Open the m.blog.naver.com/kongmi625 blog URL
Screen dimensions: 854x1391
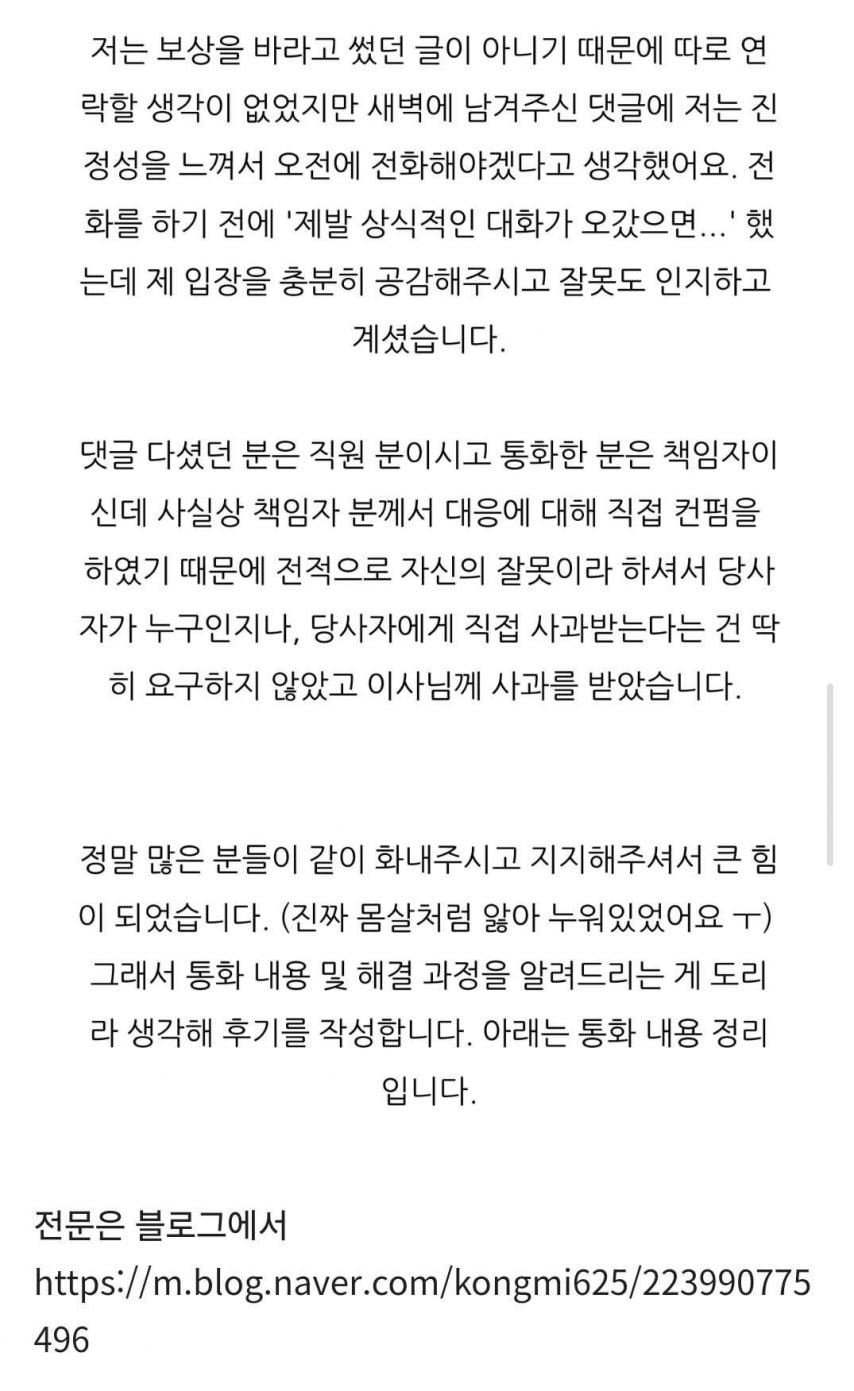pos(422,1283)
